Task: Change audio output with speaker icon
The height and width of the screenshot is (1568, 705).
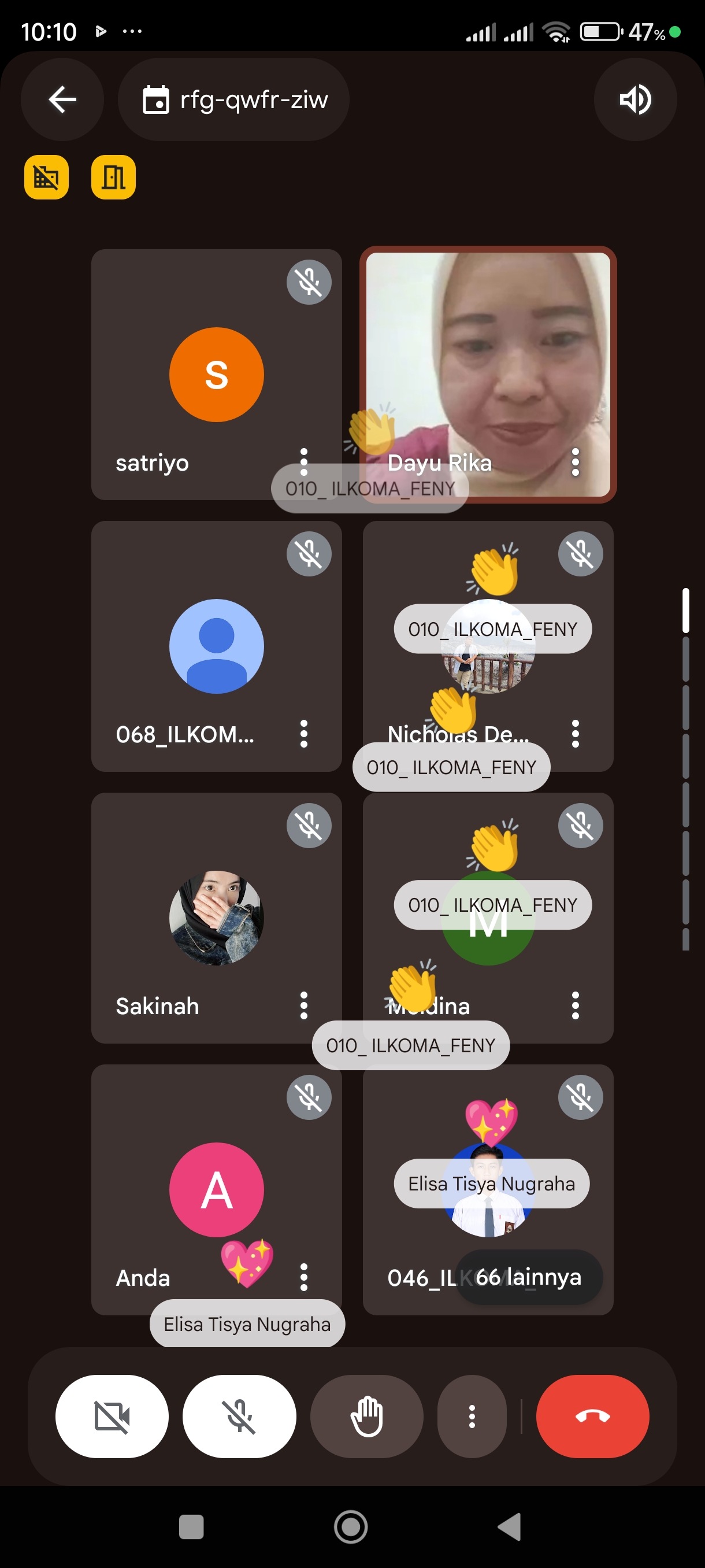Action: tap(634, 99)
